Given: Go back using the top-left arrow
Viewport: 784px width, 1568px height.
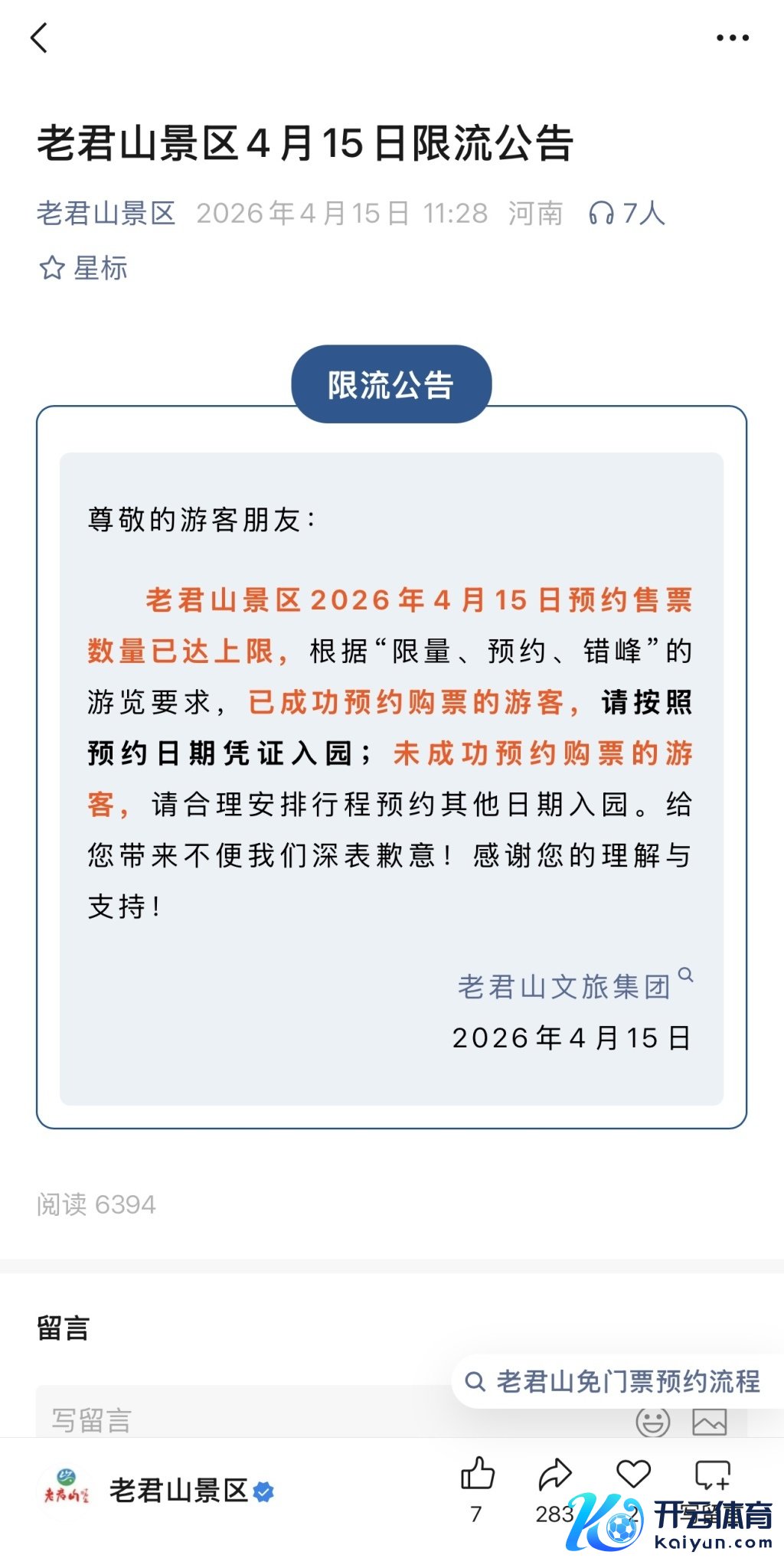Looking at the screenshot, I should pyautogui.click(x=39, y=37).
